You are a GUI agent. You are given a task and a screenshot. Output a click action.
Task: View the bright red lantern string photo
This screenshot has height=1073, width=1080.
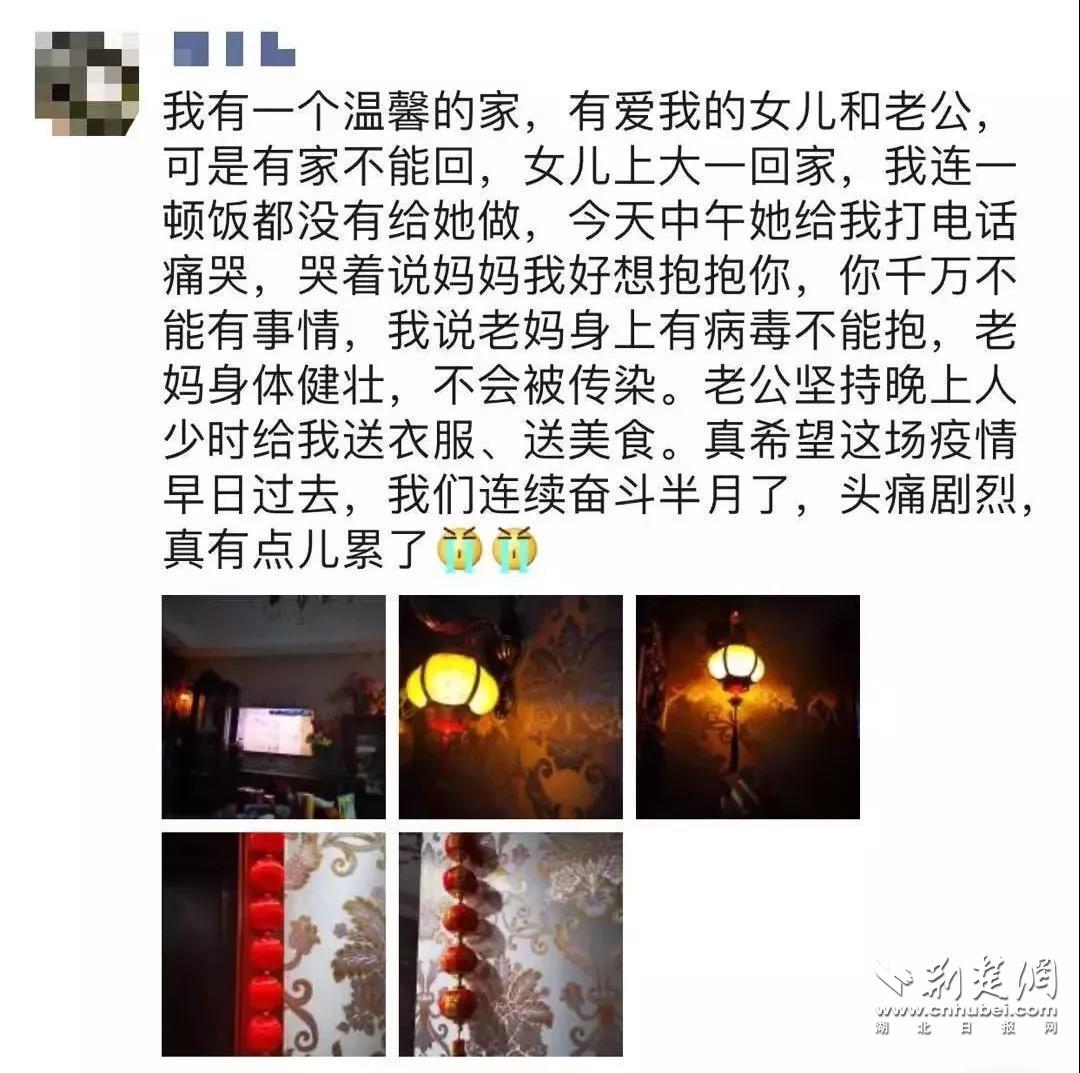(273, 944)
